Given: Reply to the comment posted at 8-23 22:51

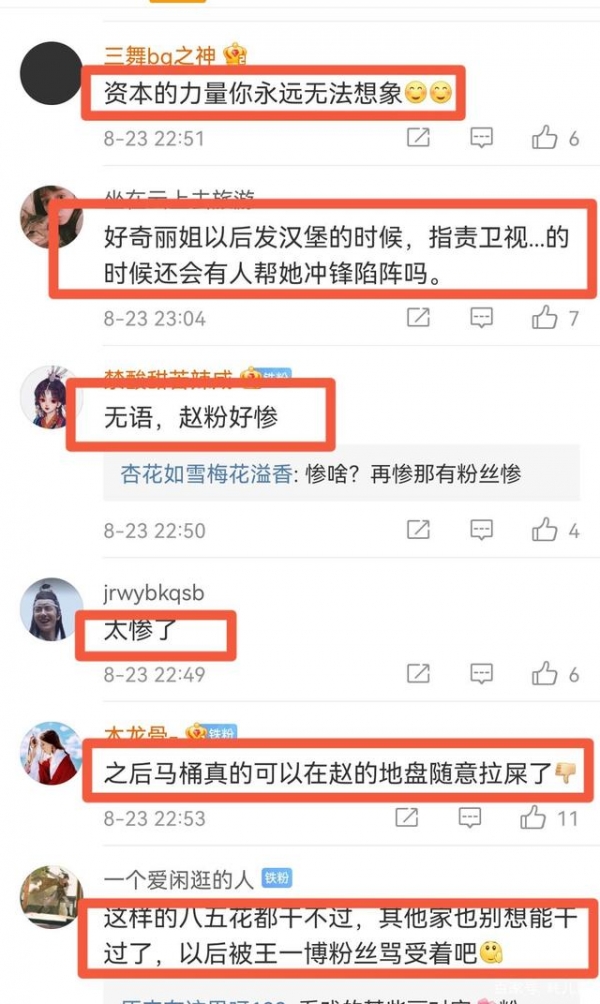Looking at the screenshot, I should pyautogui.click(x=483, y=138).
